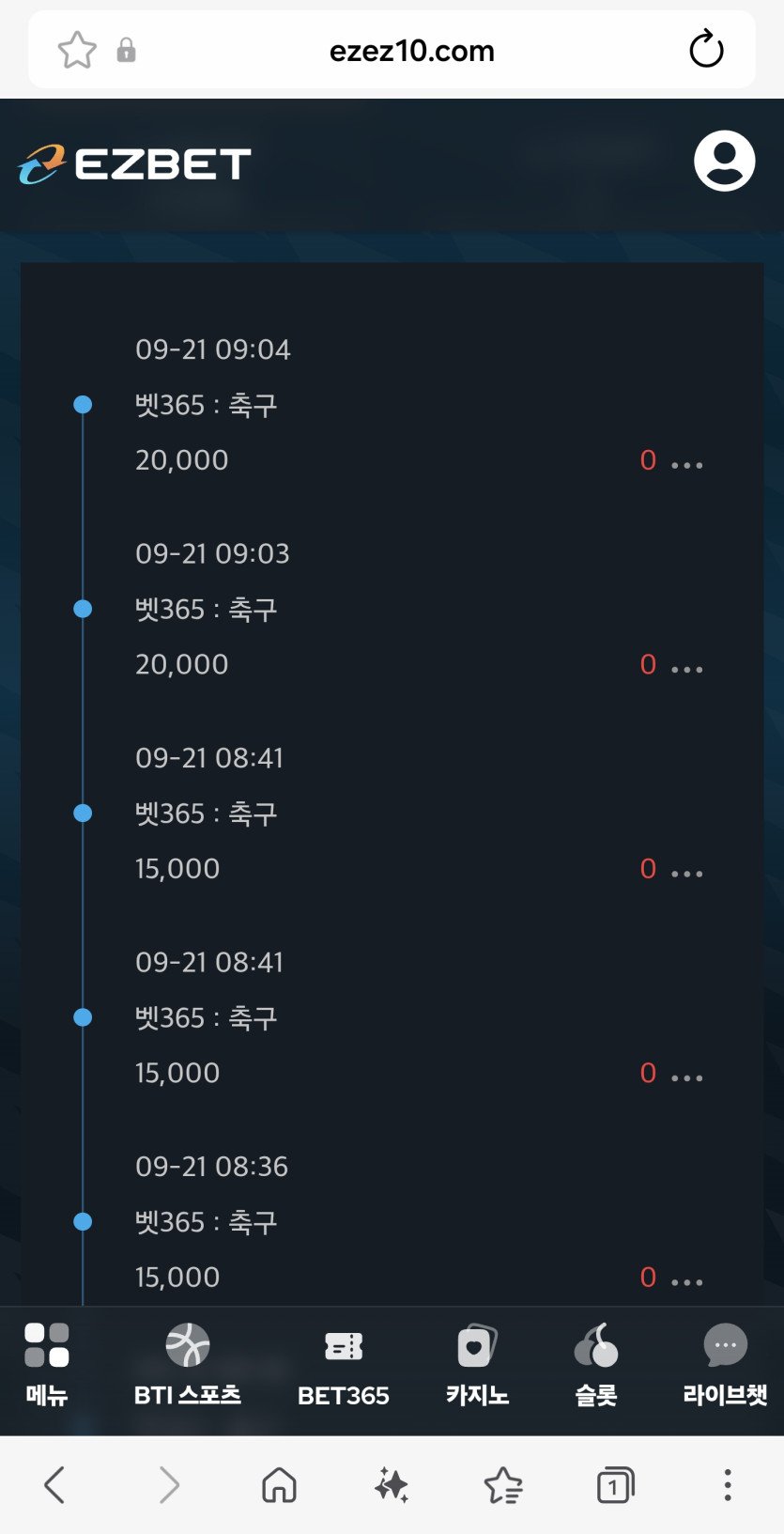Start a 라이브챗 live chat

(725, 1364)
